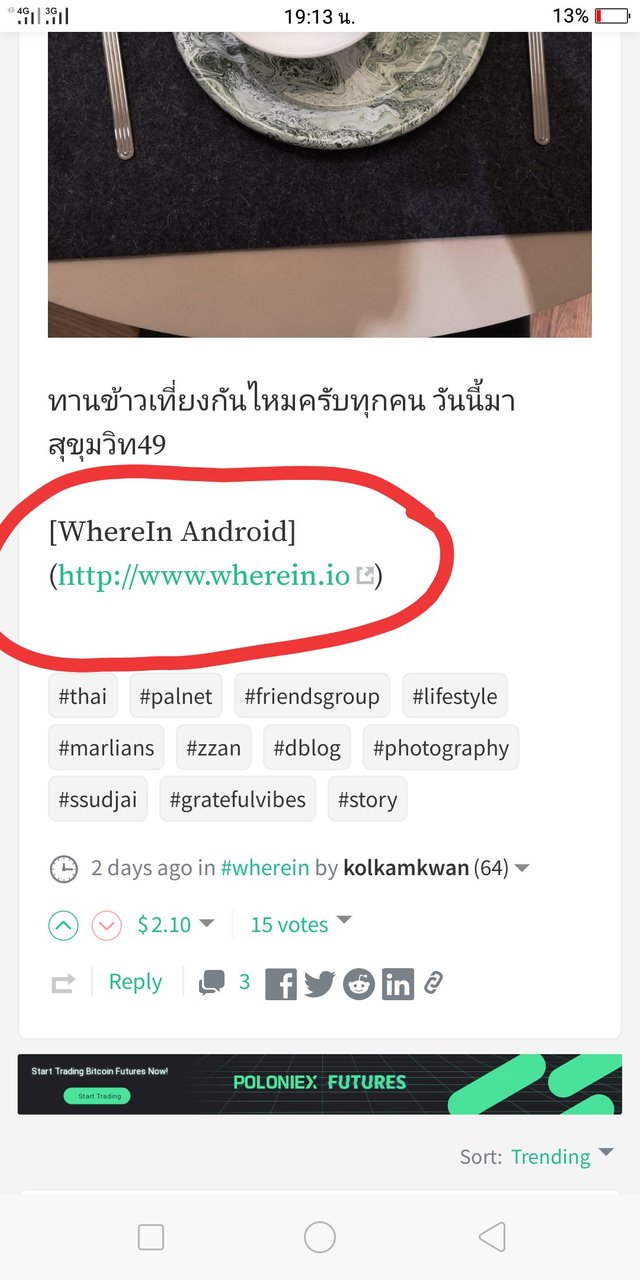Reply to this post
640x1280 pixels.
pos(135,982)
